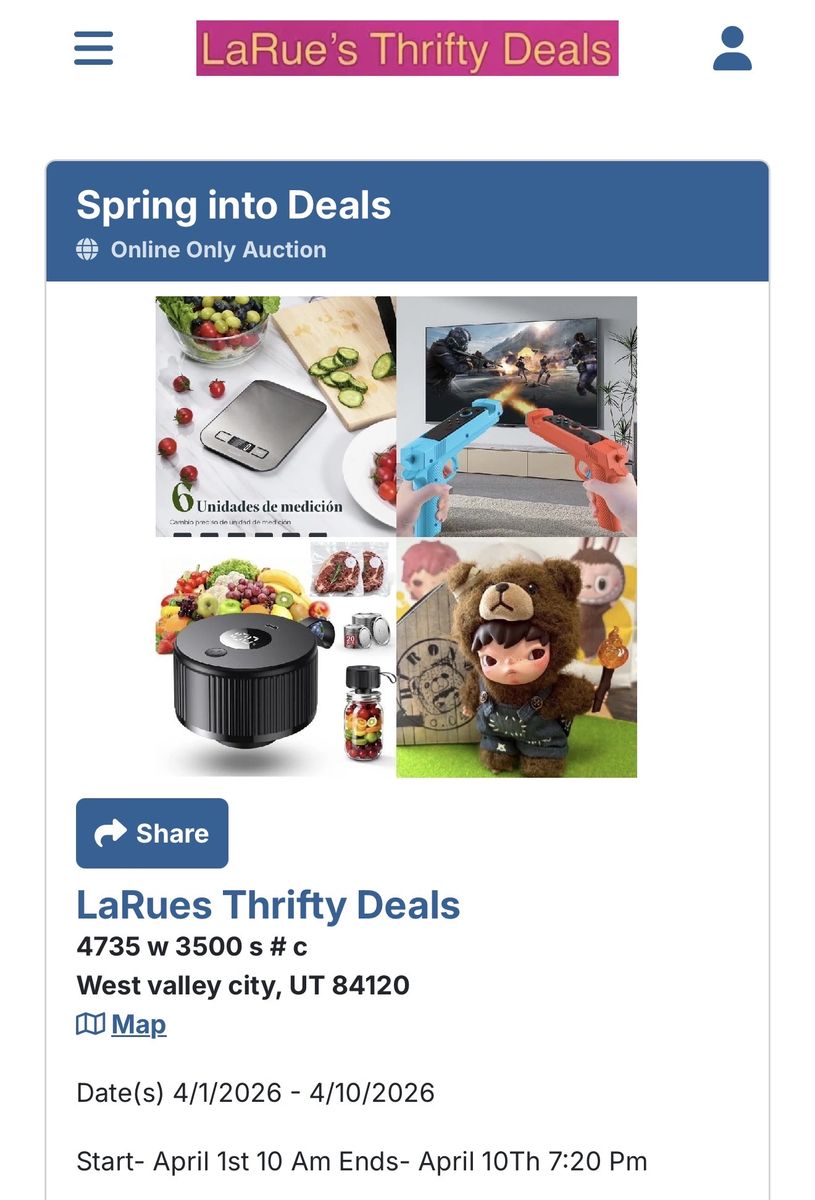Open the user account profile icon
This screenshot has width=815, height=1200.
[732, 49]
